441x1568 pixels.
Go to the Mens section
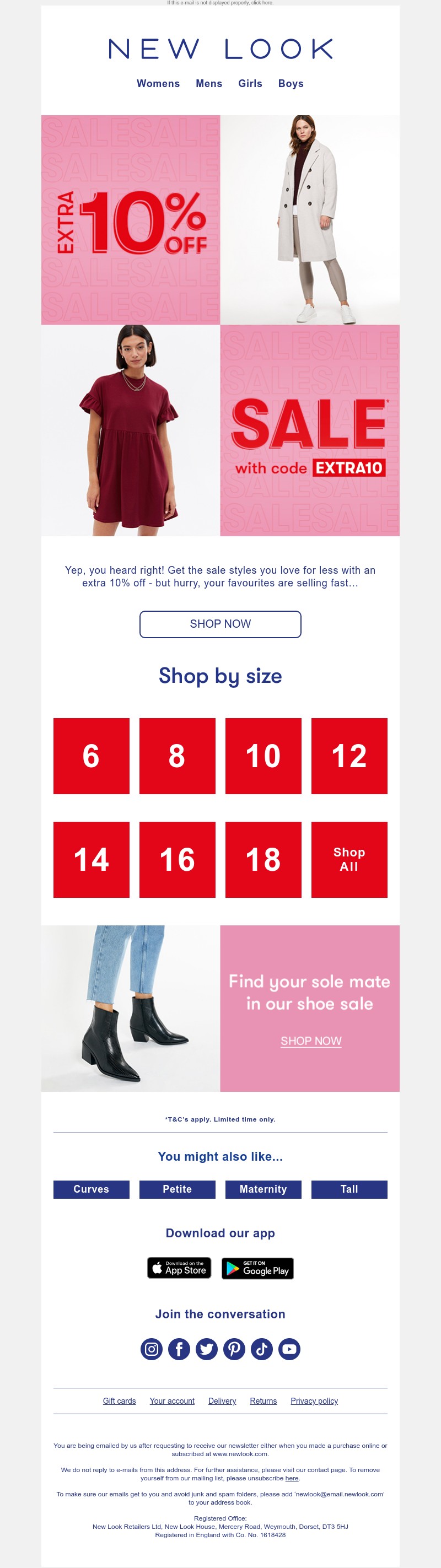209,83
